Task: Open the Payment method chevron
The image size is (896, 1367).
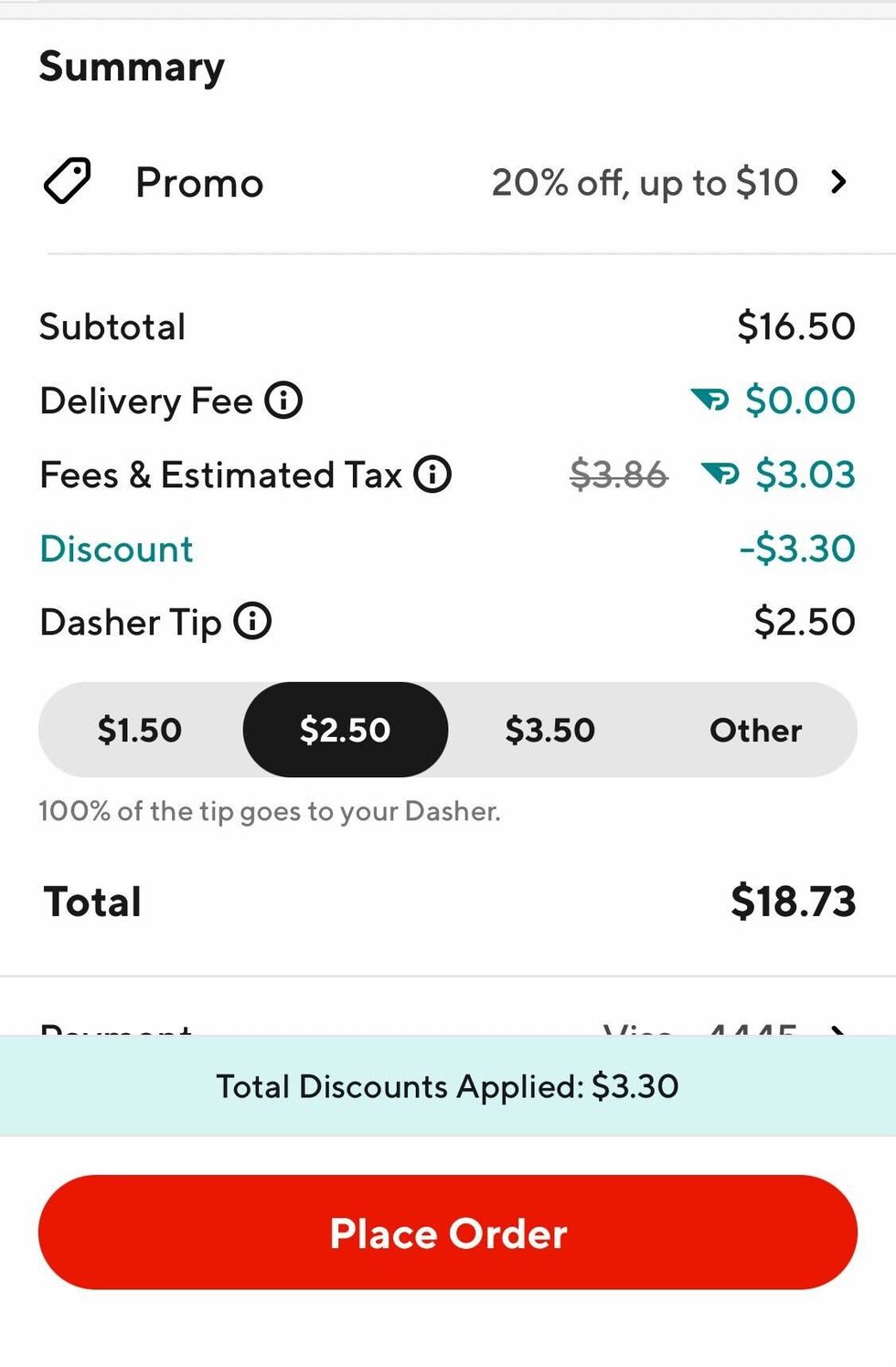Action: coord(838,1031)
